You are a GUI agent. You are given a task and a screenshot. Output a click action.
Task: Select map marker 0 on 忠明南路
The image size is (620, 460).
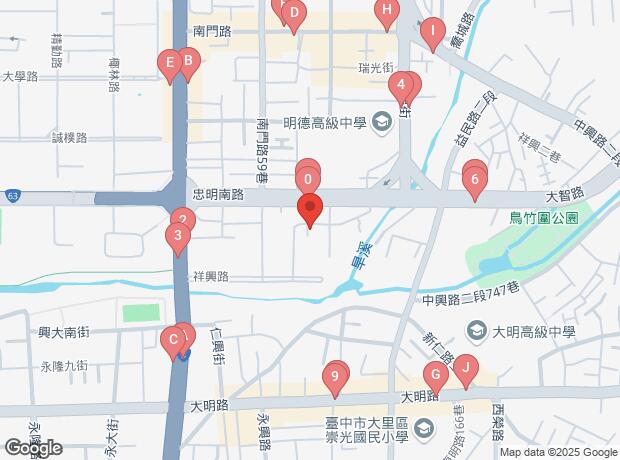(x=308, y=180)
